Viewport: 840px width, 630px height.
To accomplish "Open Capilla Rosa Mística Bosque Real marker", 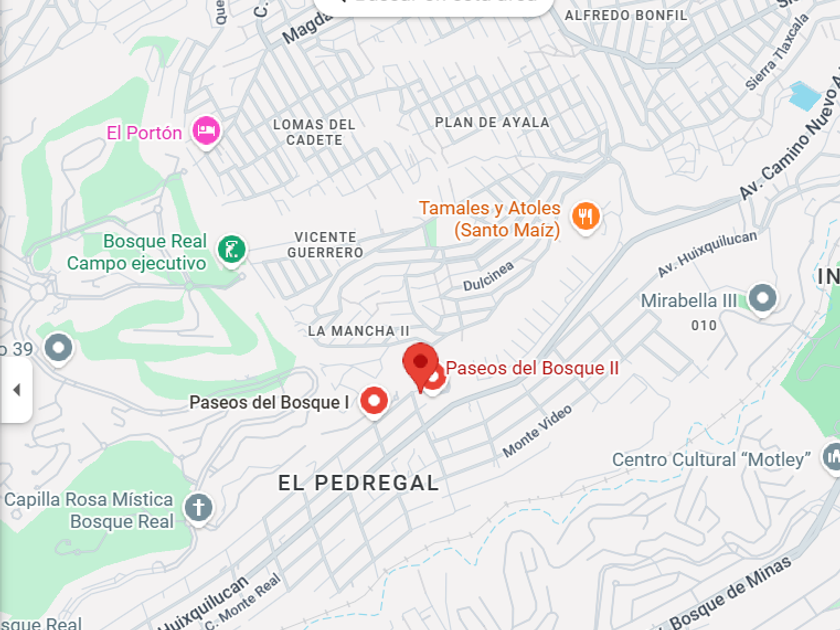I will click(198, 508).
